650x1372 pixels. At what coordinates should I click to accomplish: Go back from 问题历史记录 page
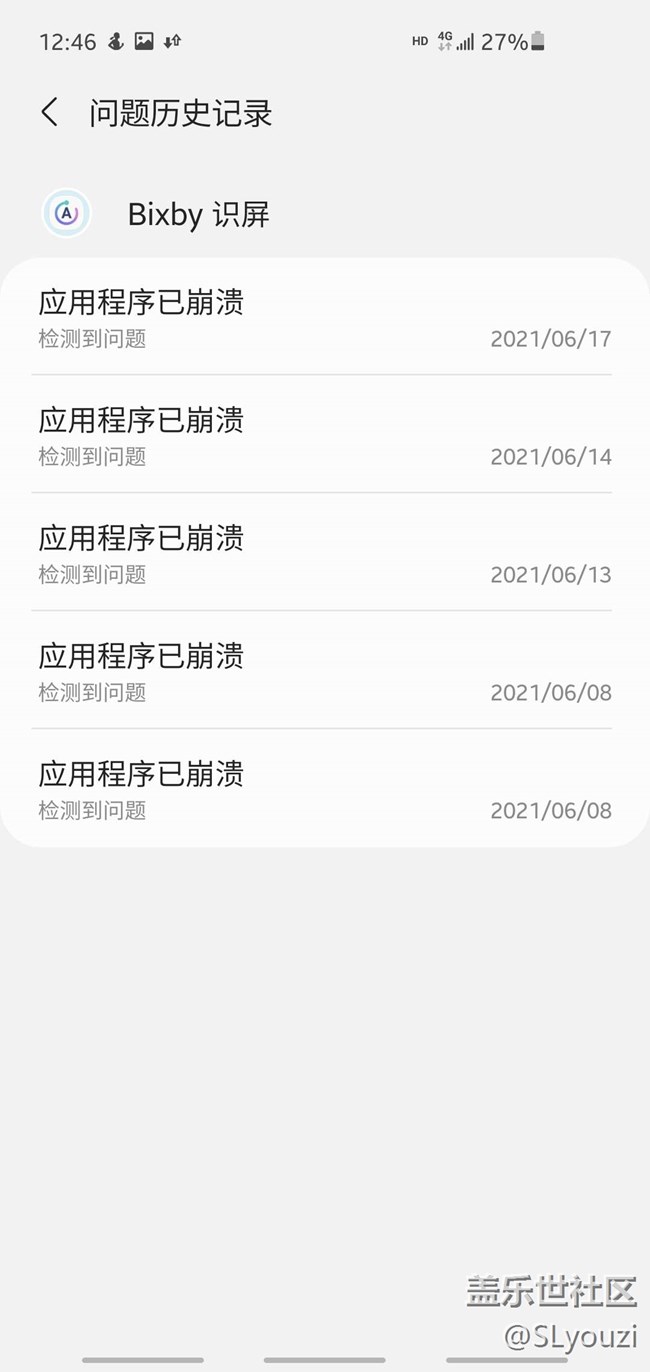[x=49, y=112]
